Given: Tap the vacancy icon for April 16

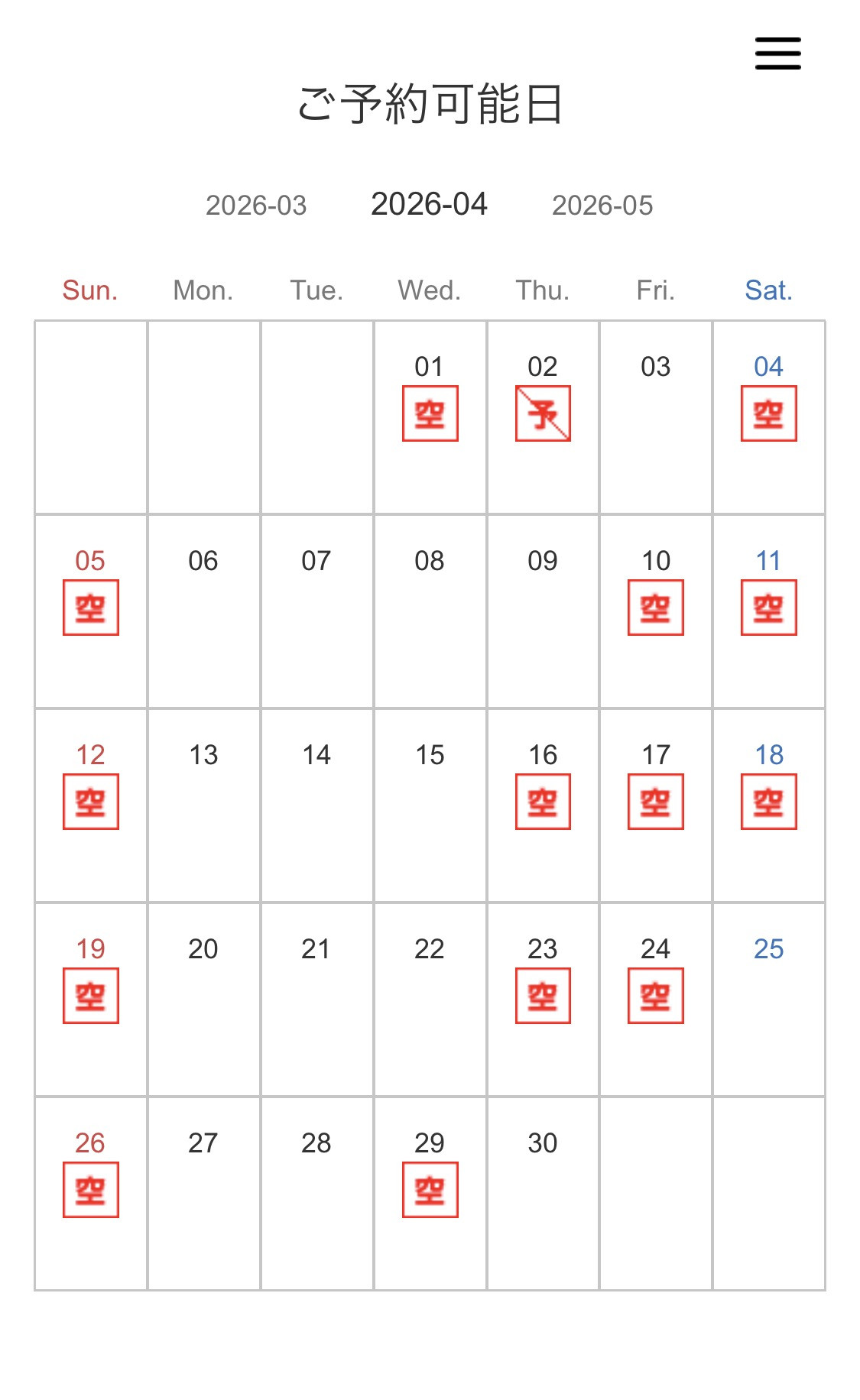Looking at the screenshot, I should point(543,802).
